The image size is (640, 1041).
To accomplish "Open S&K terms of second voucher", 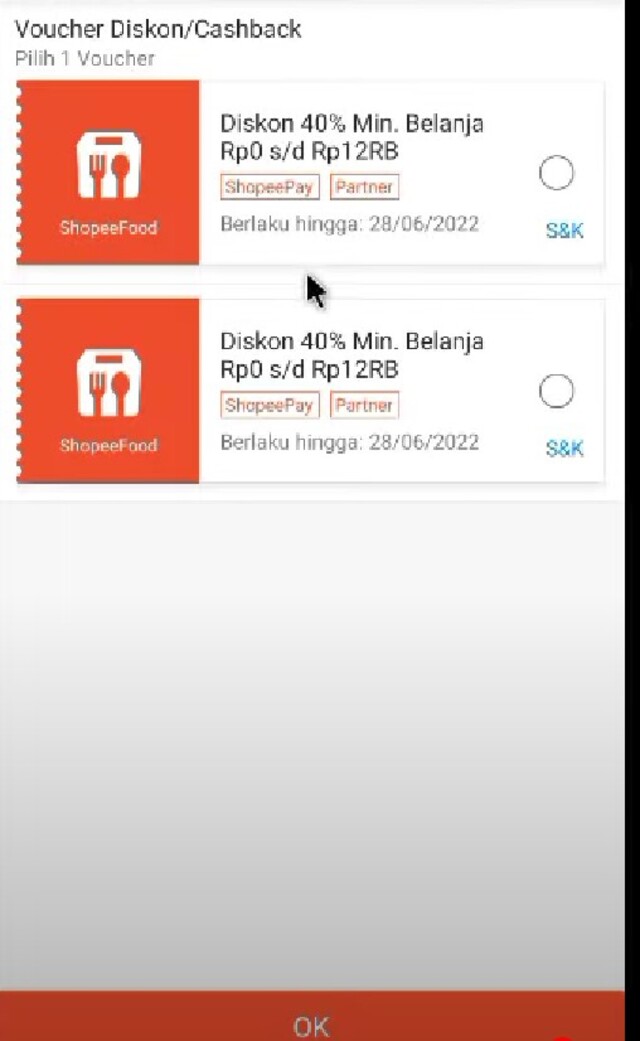I will pos(564,448).
